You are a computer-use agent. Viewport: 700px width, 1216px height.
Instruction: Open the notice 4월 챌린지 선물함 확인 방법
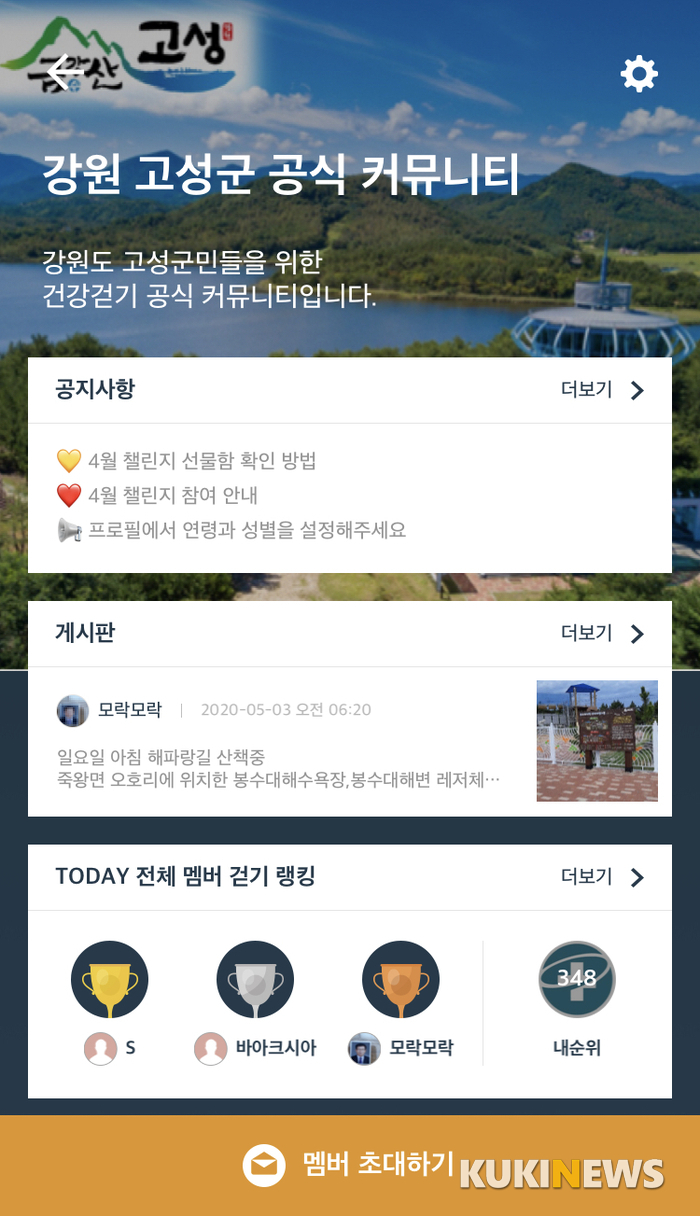click(202, 461)
